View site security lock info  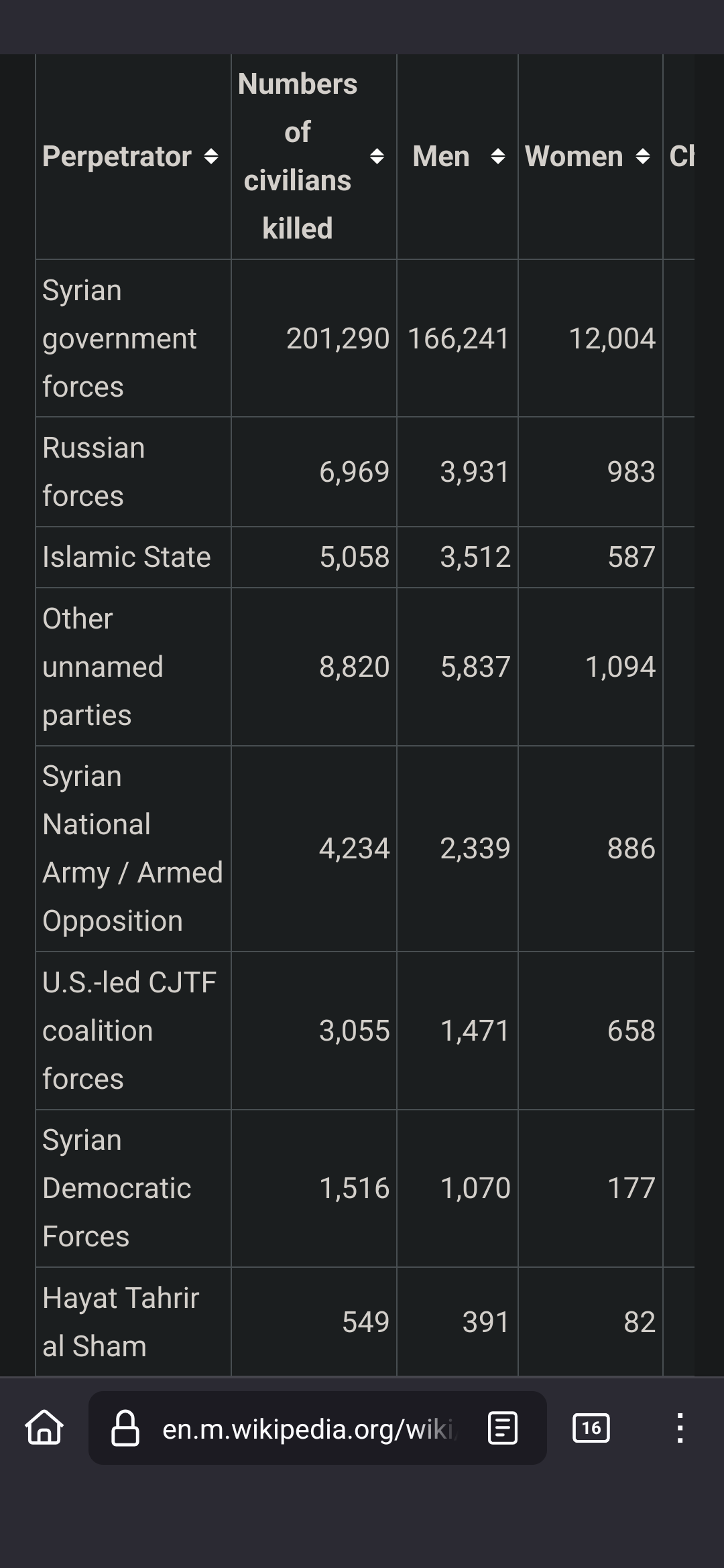[x=125, y=1428]
